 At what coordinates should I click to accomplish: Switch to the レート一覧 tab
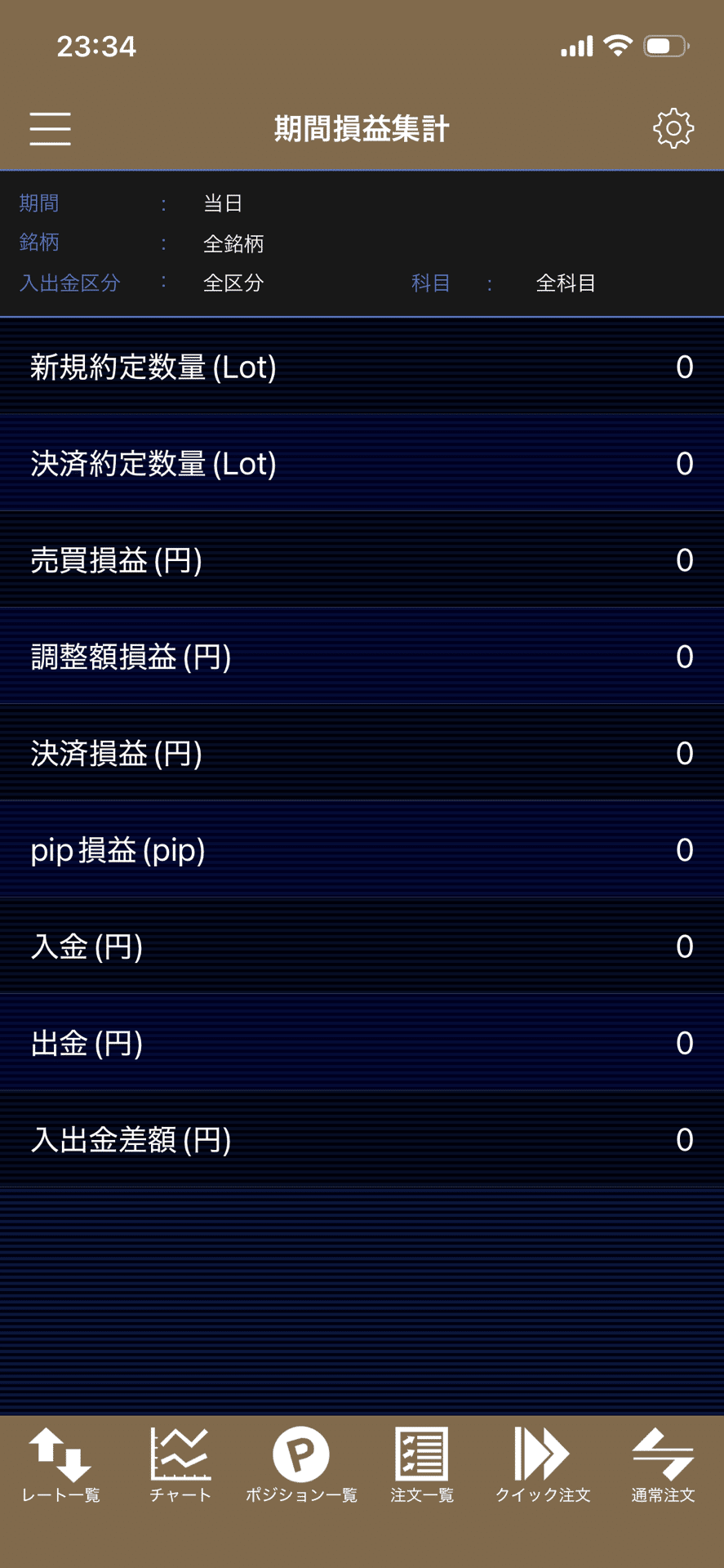pyautogui.click(x=60, y=1465)
